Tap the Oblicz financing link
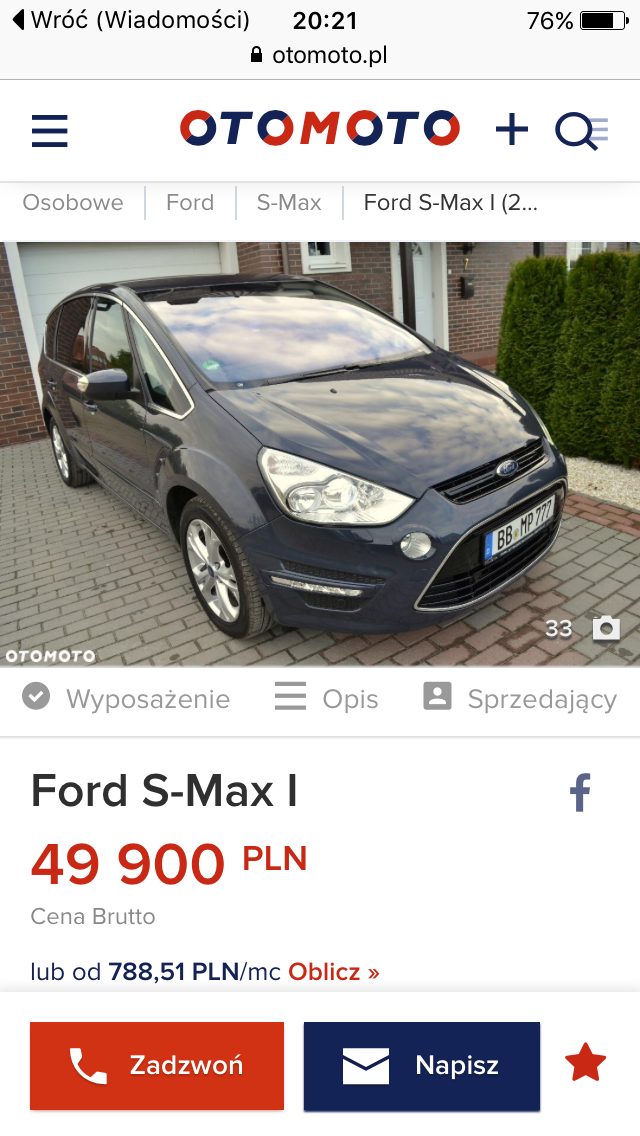The image size is (640, 1136). coord(333,972)
